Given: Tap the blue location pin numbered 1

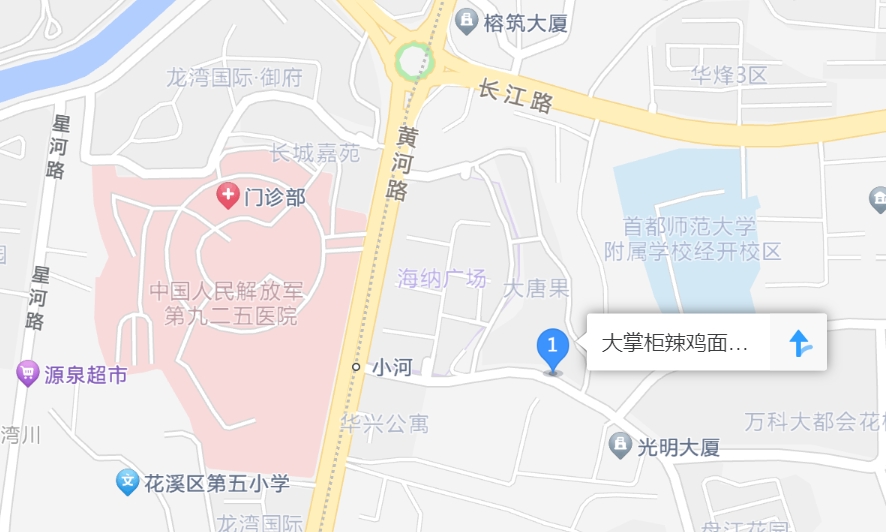Looking at the screenshot, I should click(553, 348).
